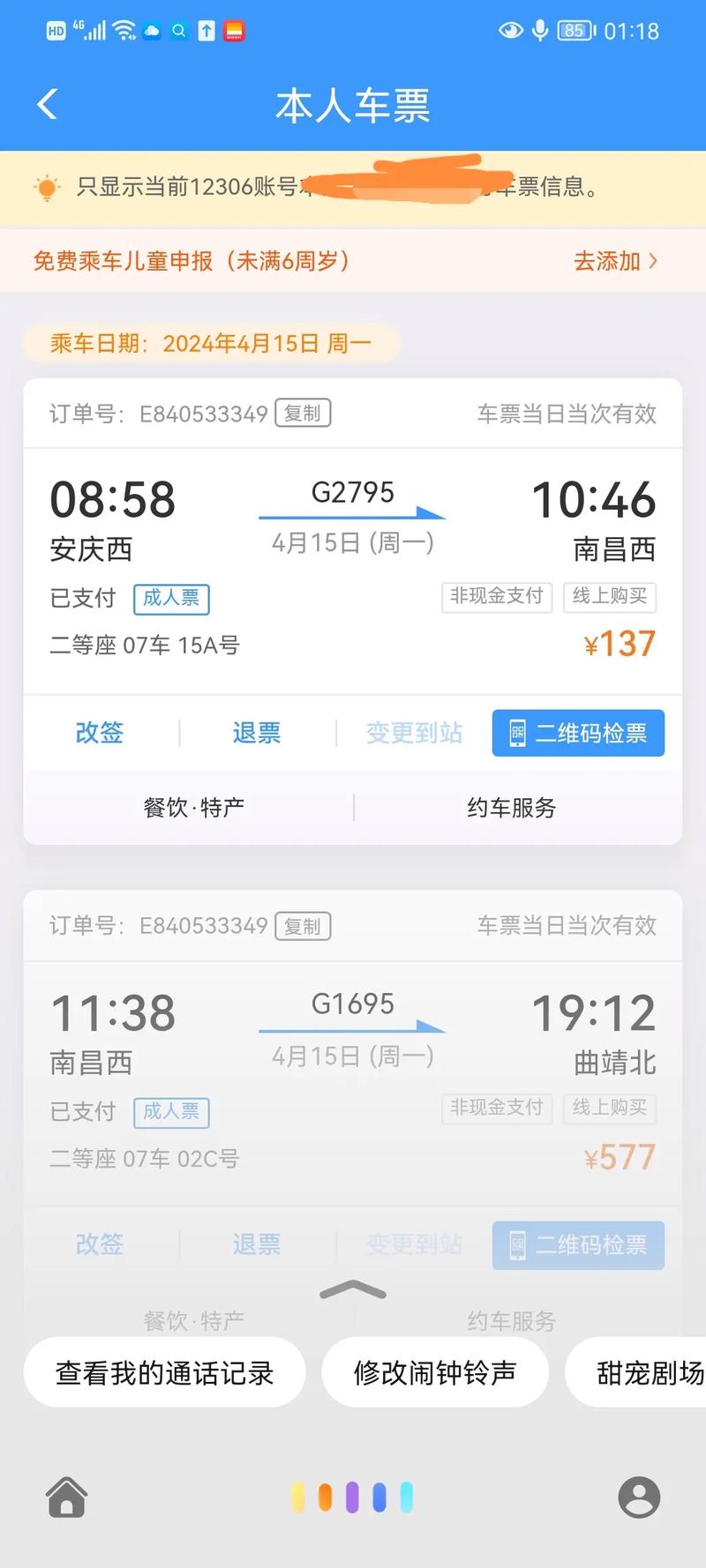The height and width of the screenshot is (1568, 706).
Task: Open the profile icon at bottom right
Action: 639,1497
